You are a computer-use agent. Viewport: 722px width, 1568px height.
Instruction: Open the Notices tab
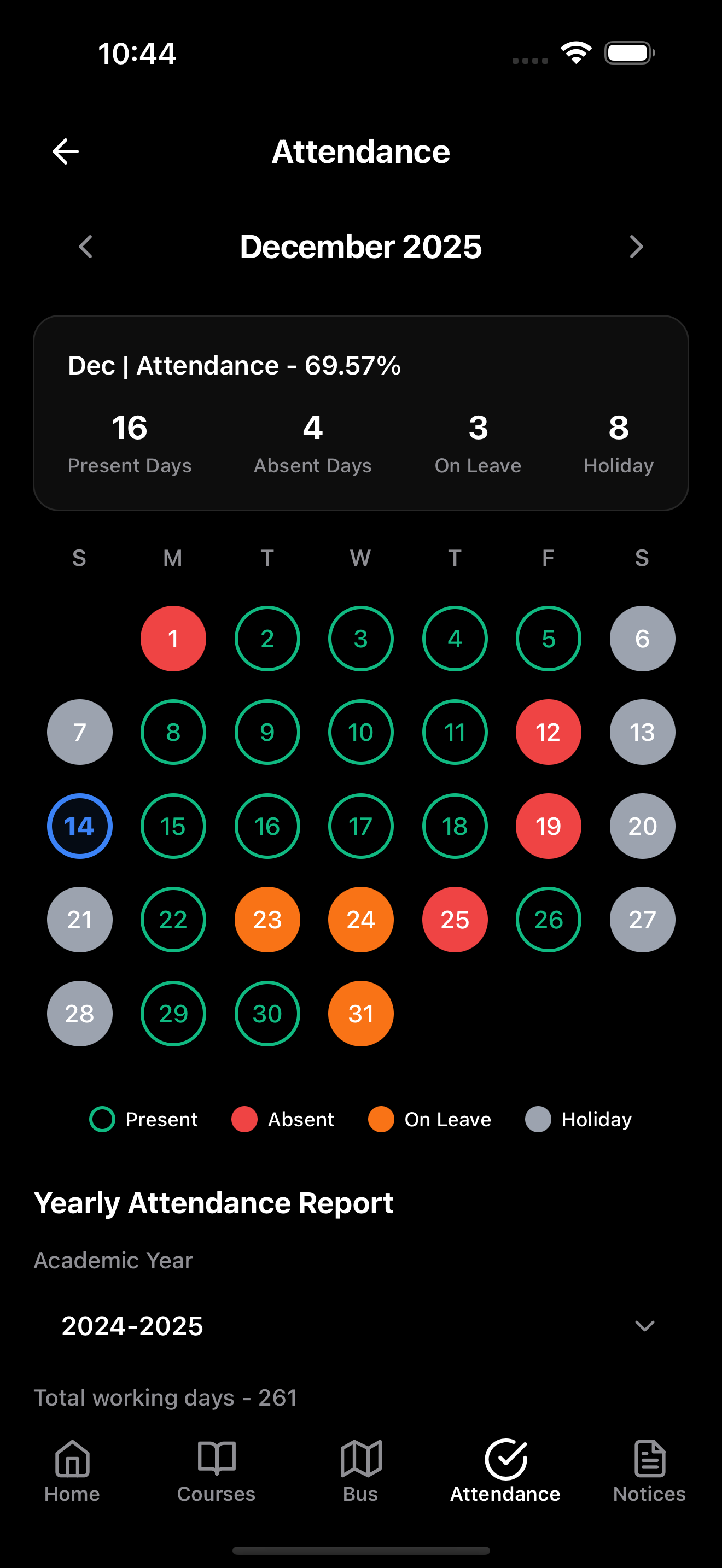click(649, 1471)
